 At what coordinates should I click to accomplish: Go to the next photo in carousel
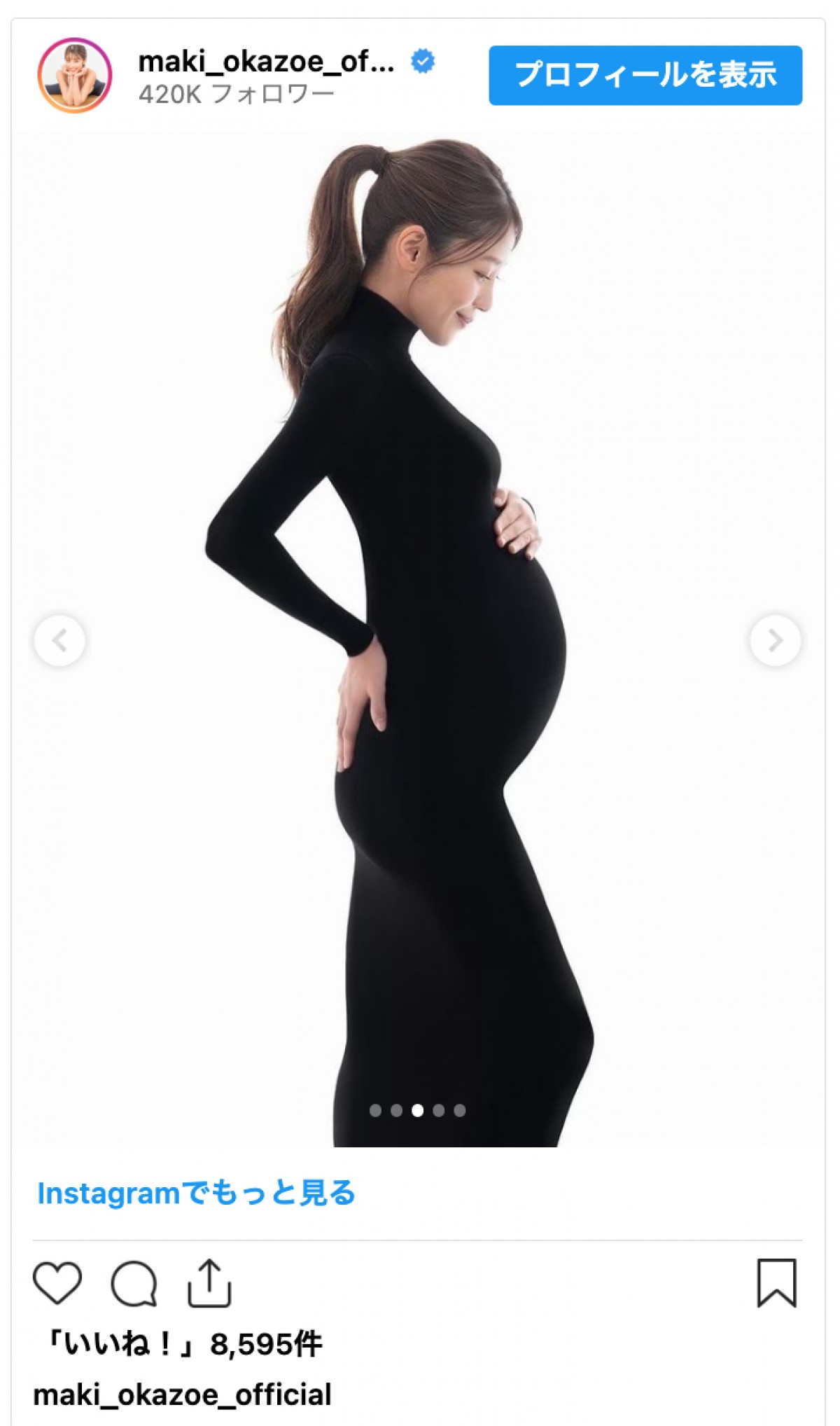775,640
